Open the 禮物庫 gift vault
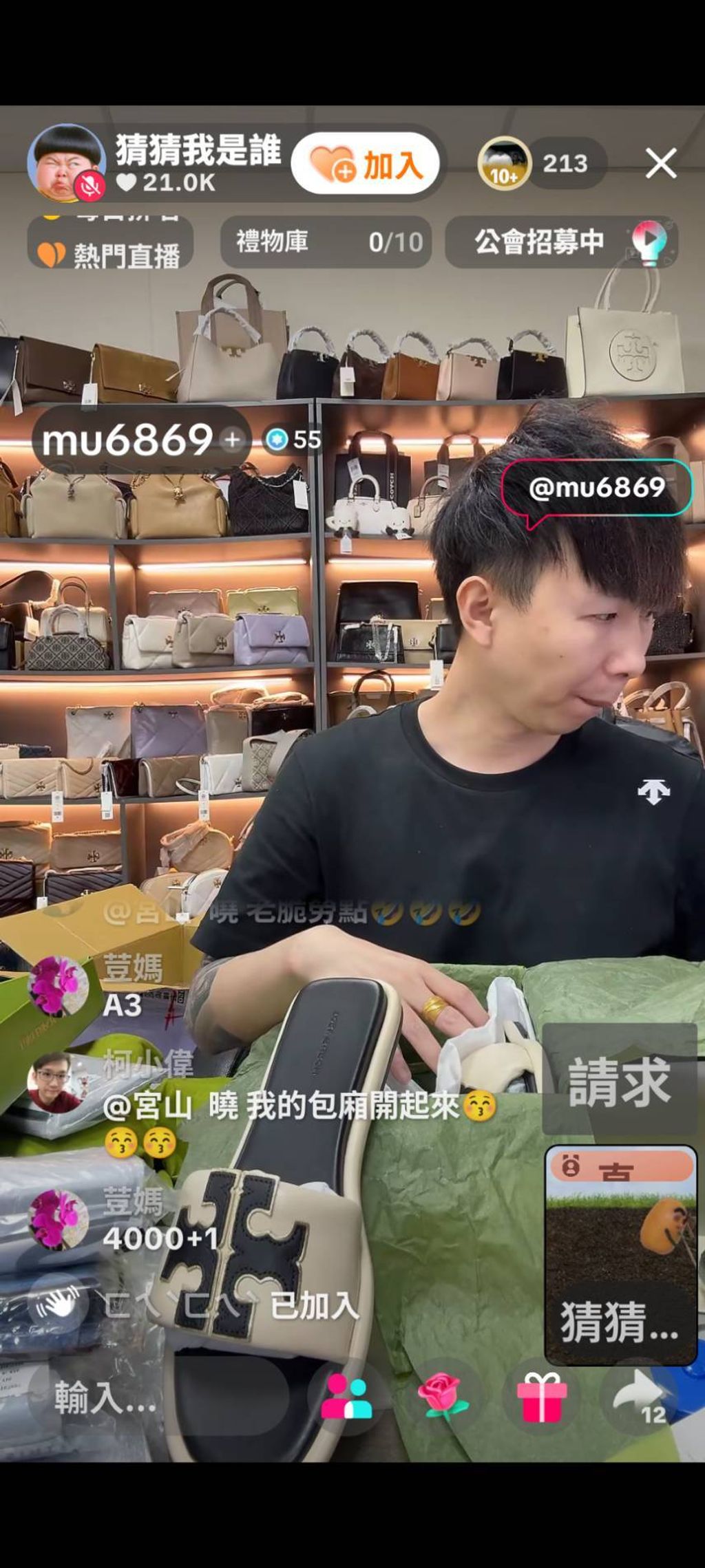Viewport: 705px width, 1568px height. [x=326, y=242]
